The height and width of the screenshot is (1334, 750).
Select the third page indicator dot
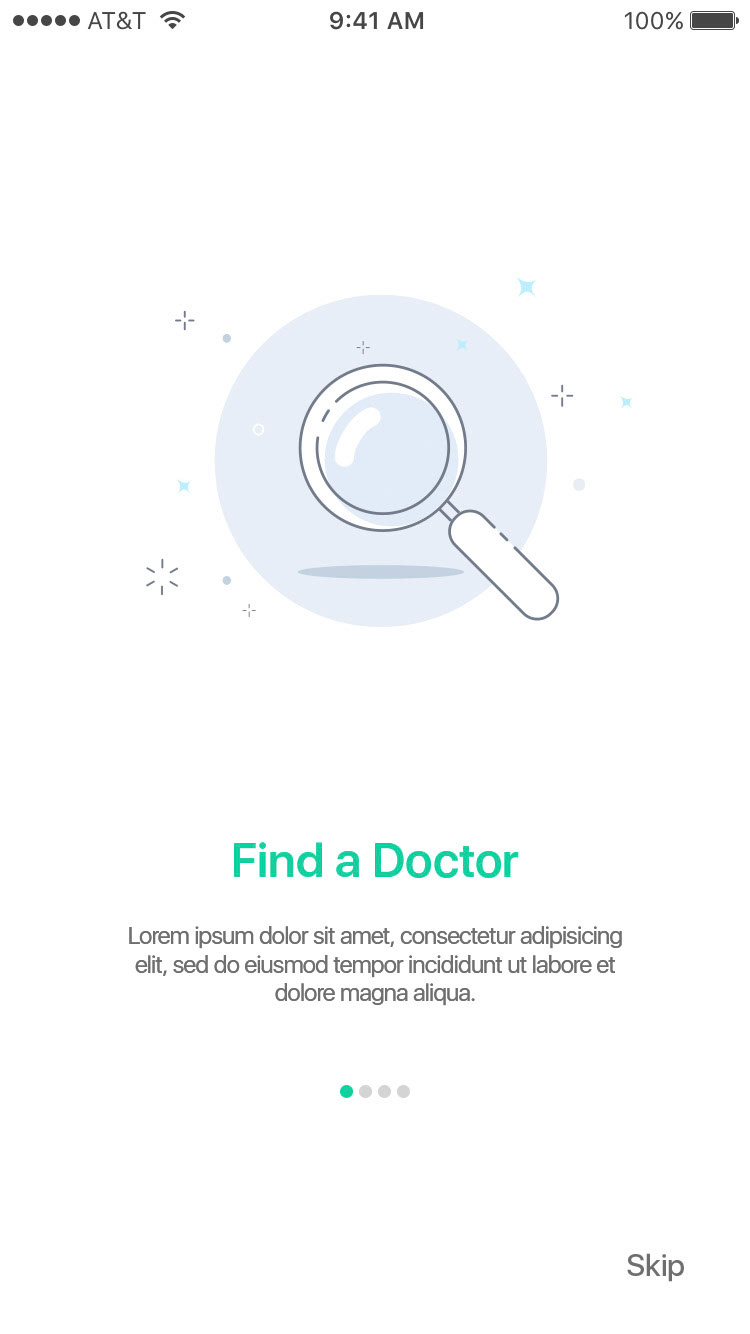pyautogui.click(x=384, y=1091)
